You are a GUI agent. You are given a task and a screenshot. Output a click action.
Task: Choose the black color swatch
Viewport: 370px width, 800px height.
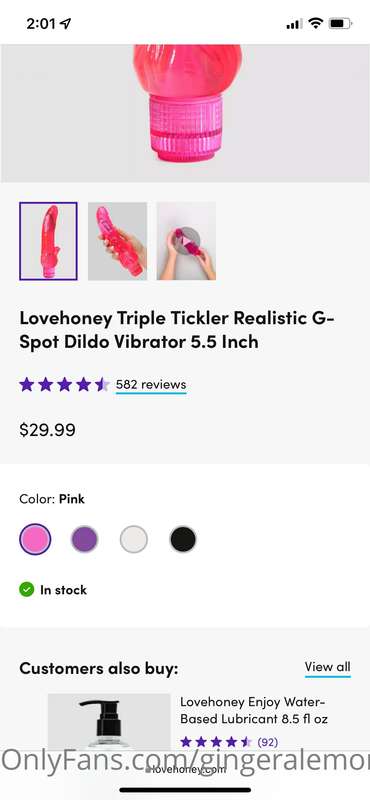[183, 539]
